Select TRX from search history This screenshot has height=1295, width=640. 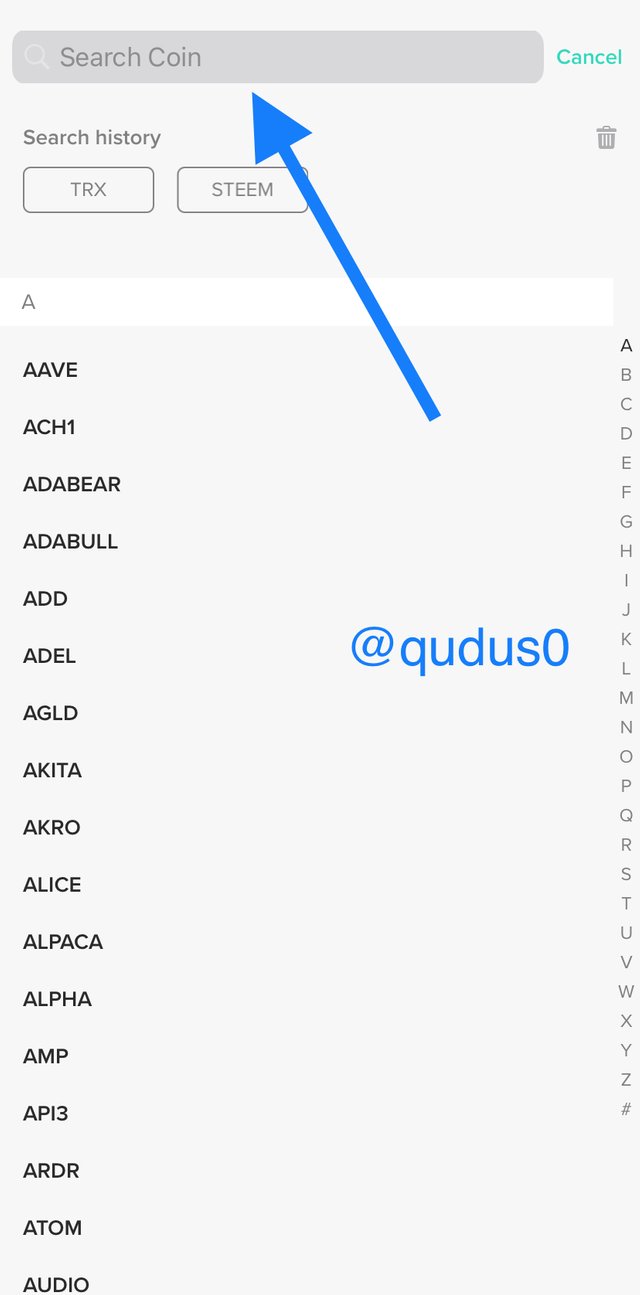click(x=88, y=190)
